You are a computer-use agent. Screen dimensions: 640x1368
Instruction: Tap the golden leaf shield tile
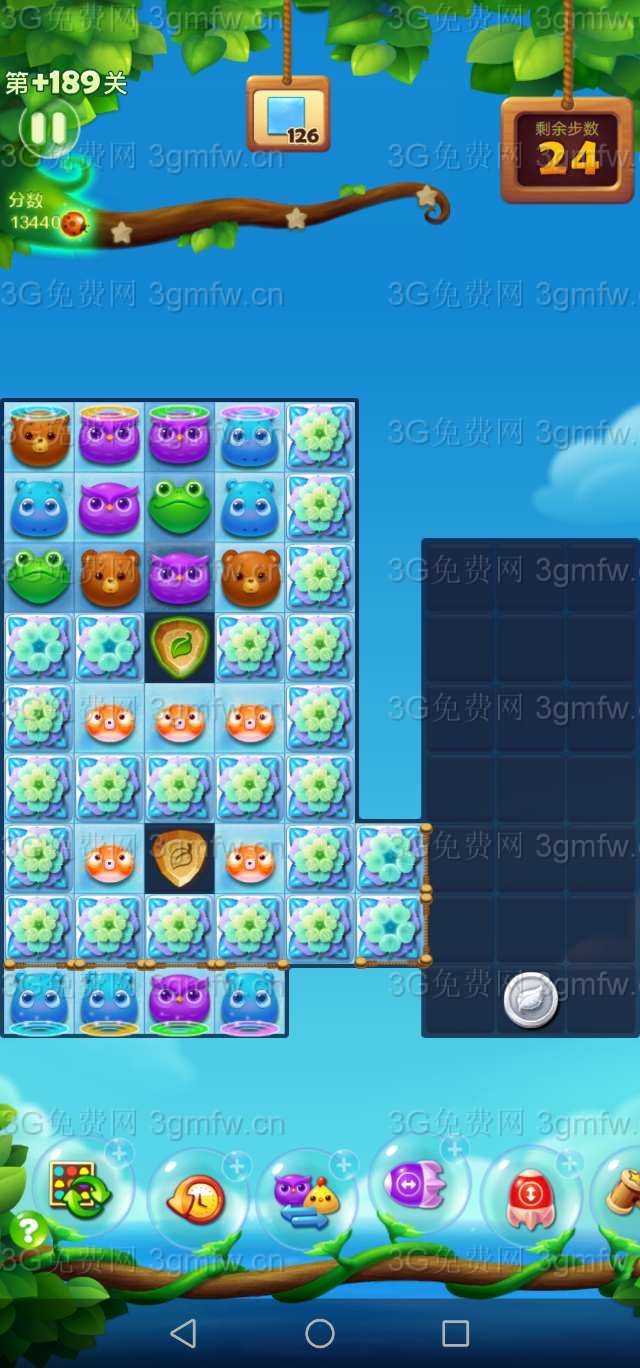[180, 856]
